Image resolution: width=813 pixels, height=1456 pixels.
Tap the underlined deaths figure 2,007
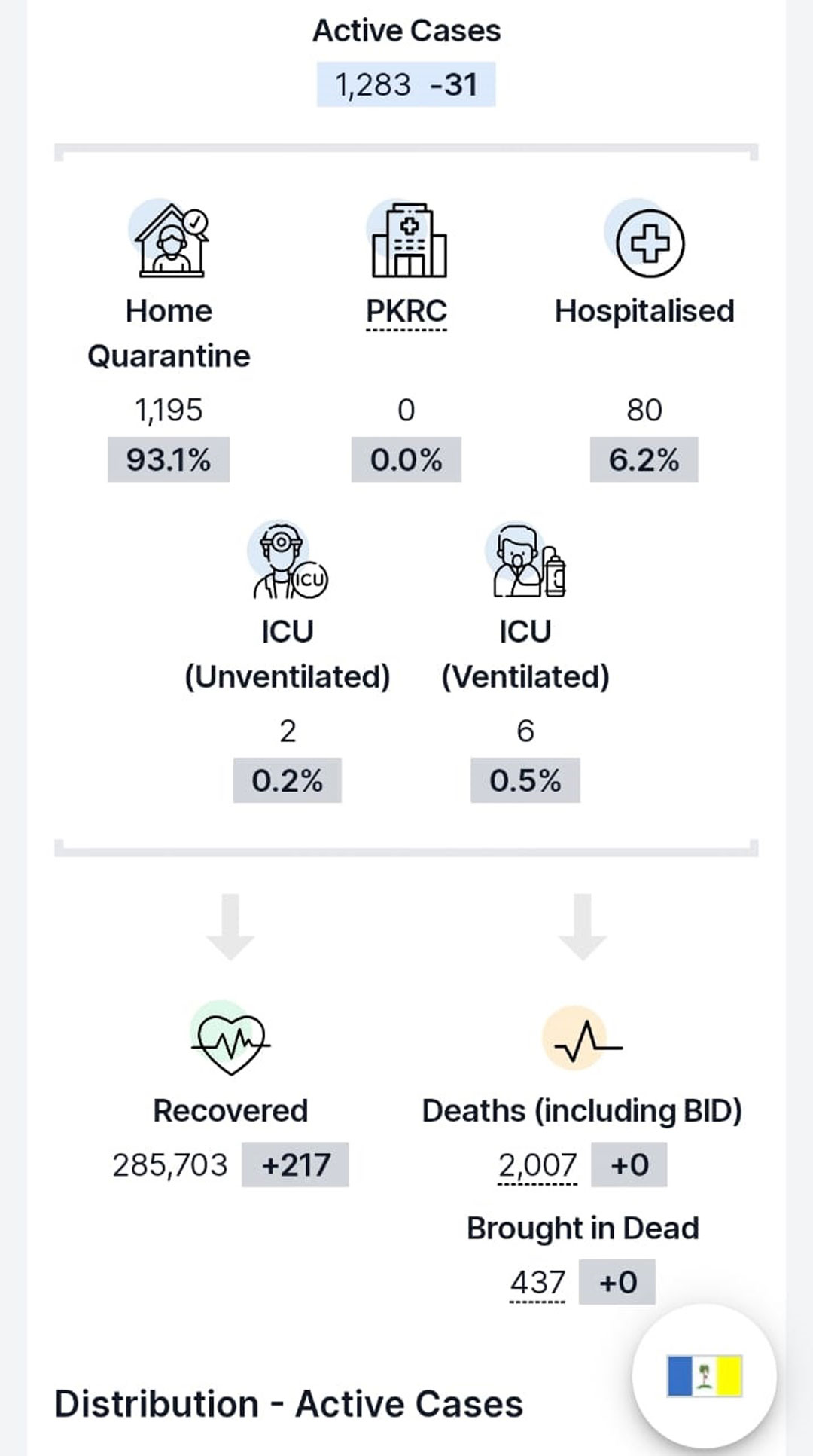pyautogui.click(x=537, y=1165)
